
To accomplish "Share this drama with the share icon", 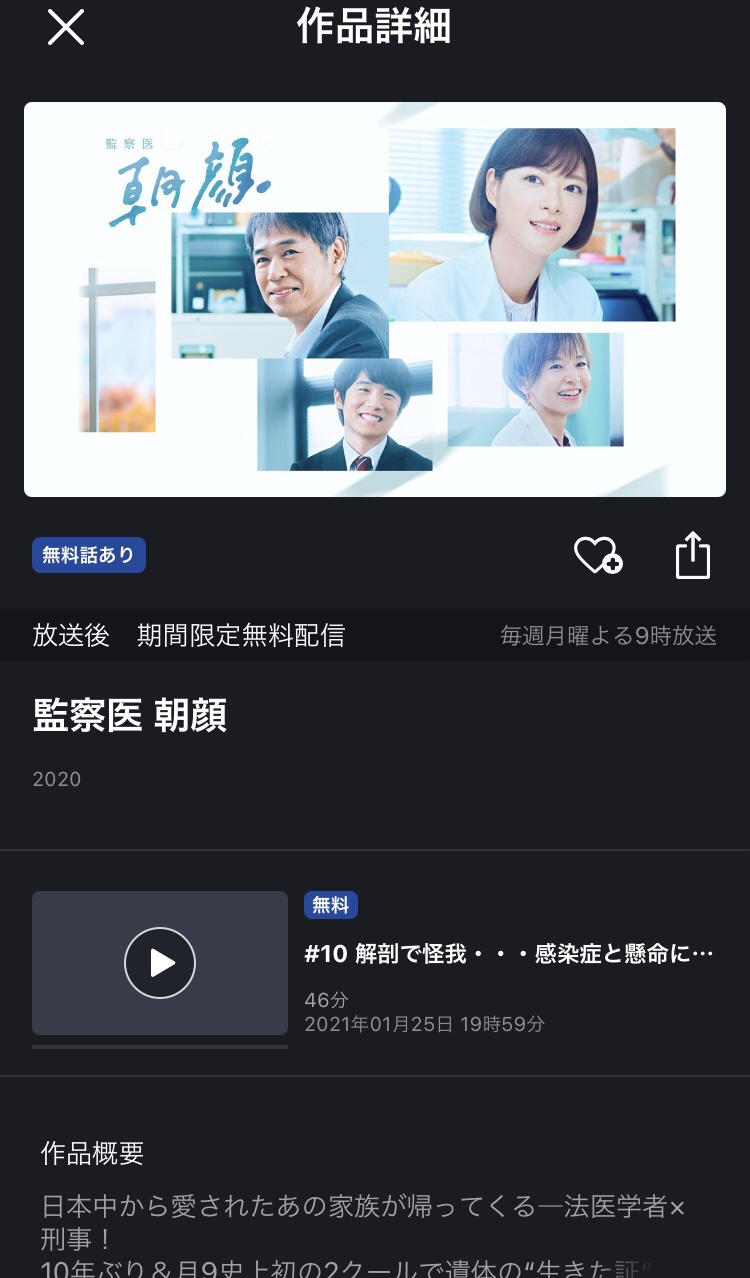I will click(x=693, y=555).
